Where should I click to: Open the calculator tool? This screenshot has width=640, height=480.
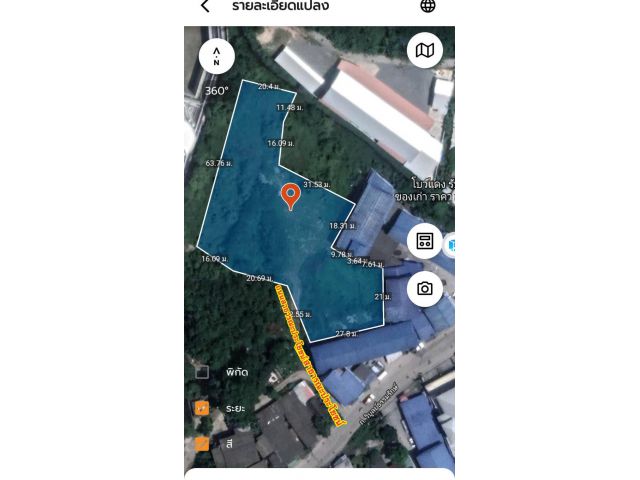click(x=425, y=240)
